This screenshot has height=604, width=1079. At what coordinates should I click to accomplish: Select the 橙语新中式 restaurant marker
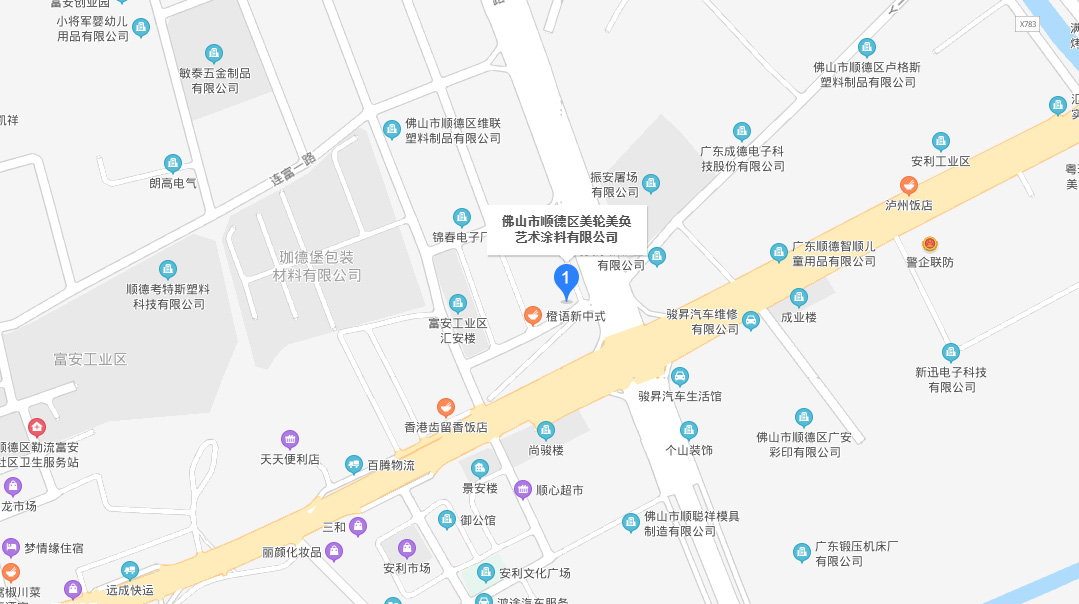pos(534,316)
